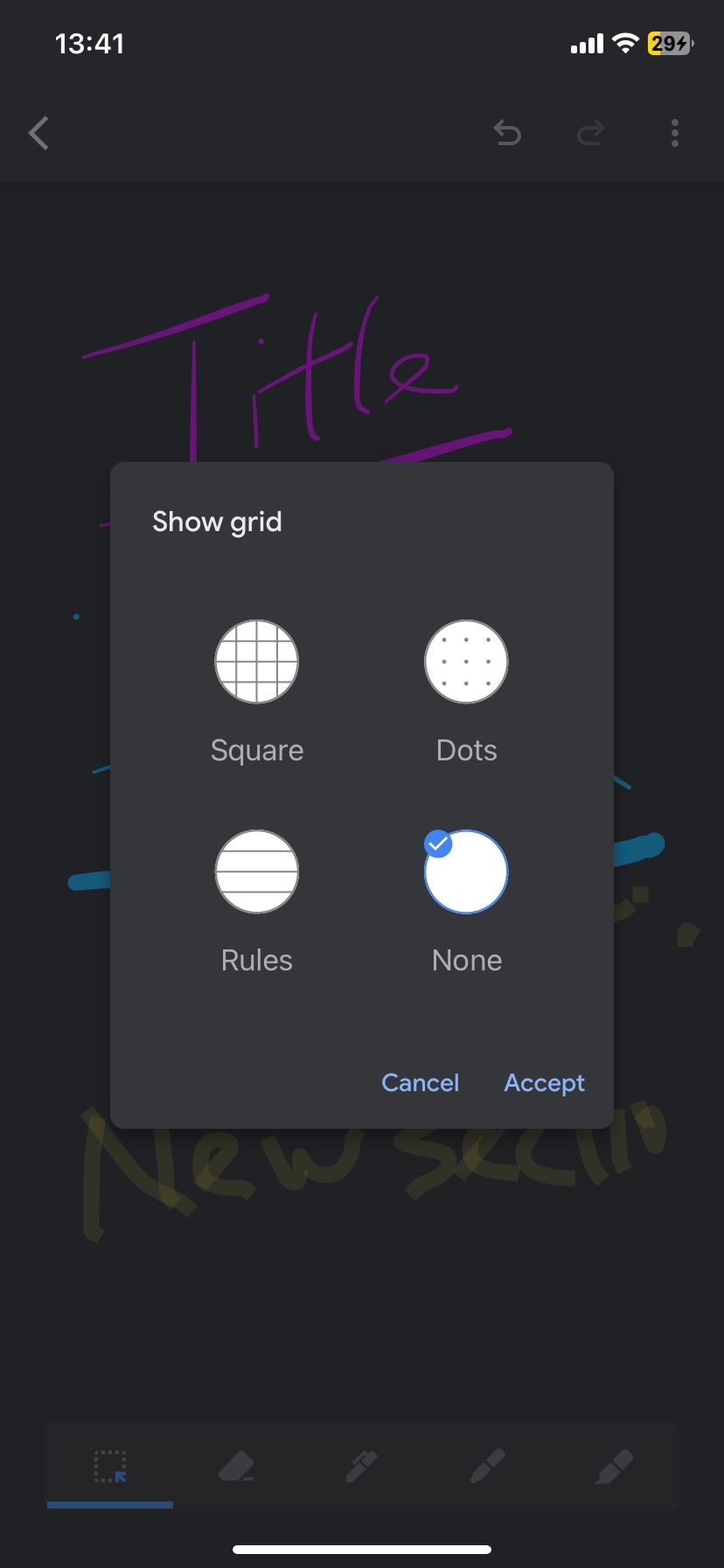
Task: Choose the Dots grid pattern
Action: (466, 661)
